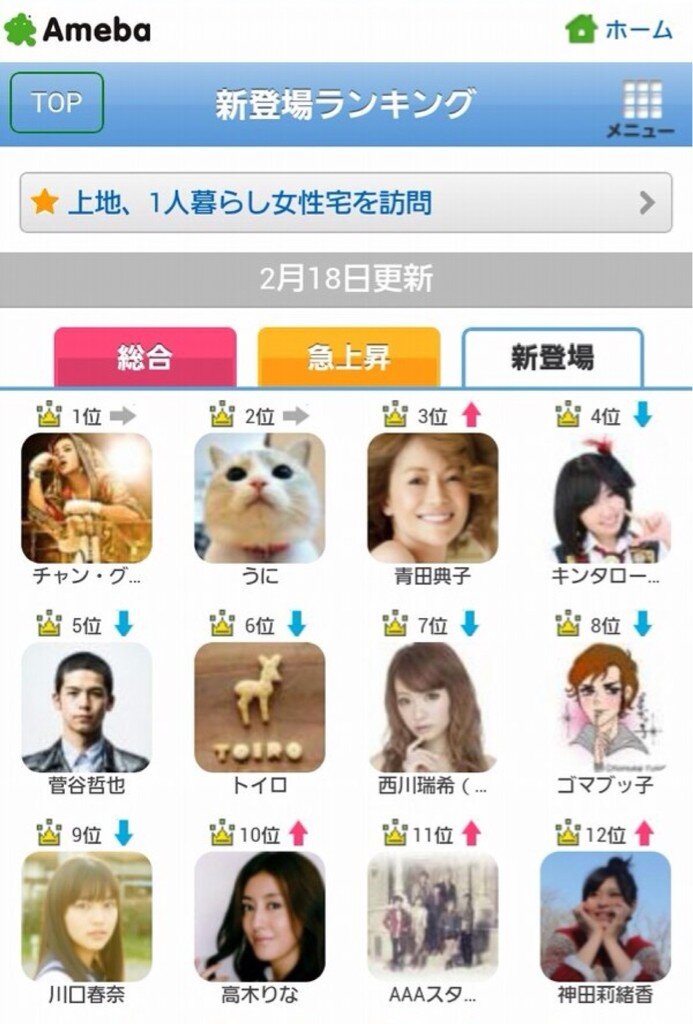Open the 上地、1人暮らし女性宅を訪問 banner
Image resolution: width=693 pixels, height=1024 pixels.
pos(345,203)
